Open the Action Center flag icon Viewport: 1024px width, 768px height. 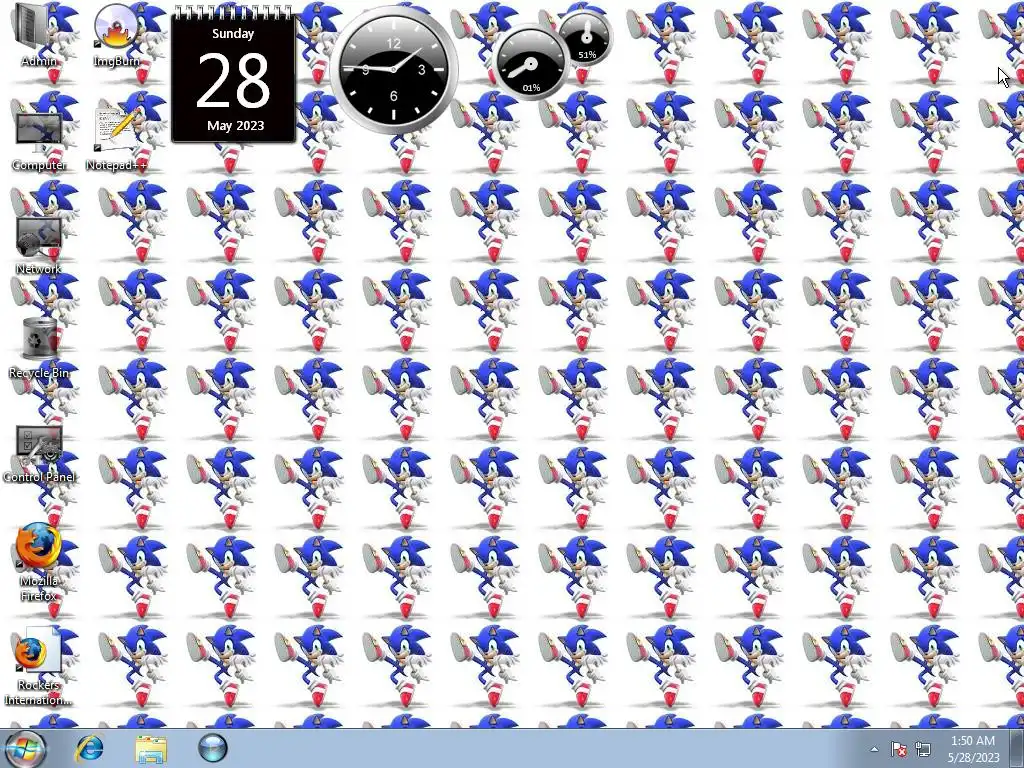899,749
